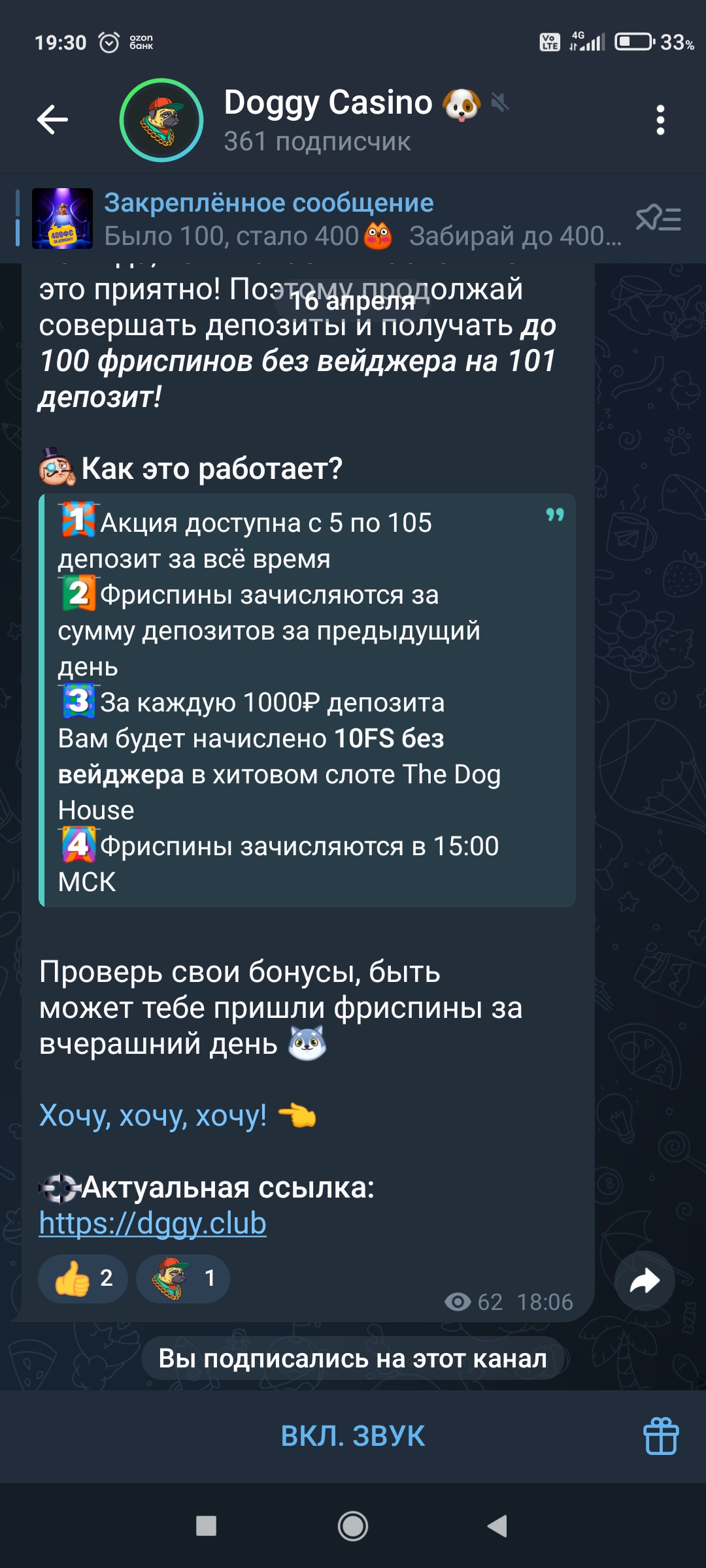Unmute channel with ВКЛ. ЗВУК

(x=353, y=1436)
